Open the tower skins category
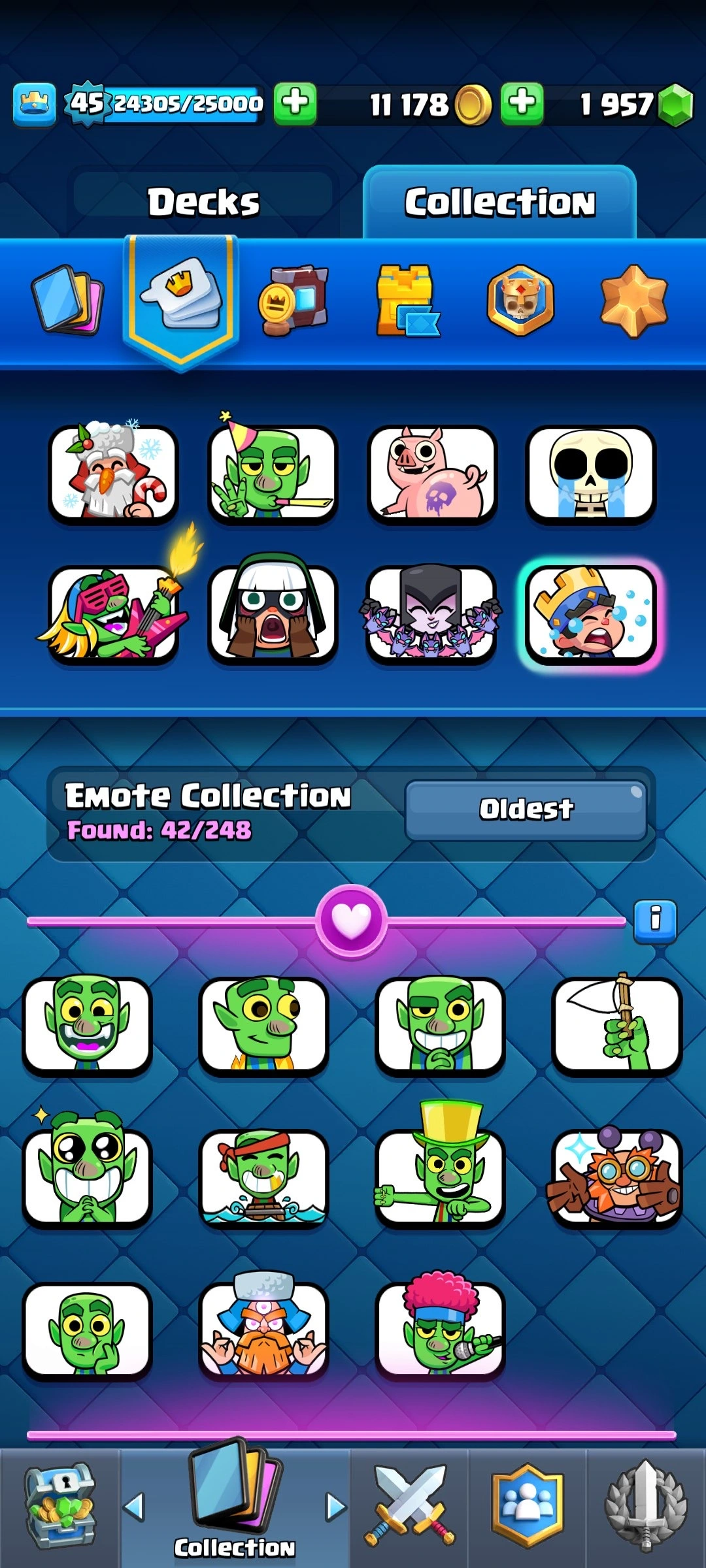This screenshot has height=1568, width=706. [x=406, y=301]
